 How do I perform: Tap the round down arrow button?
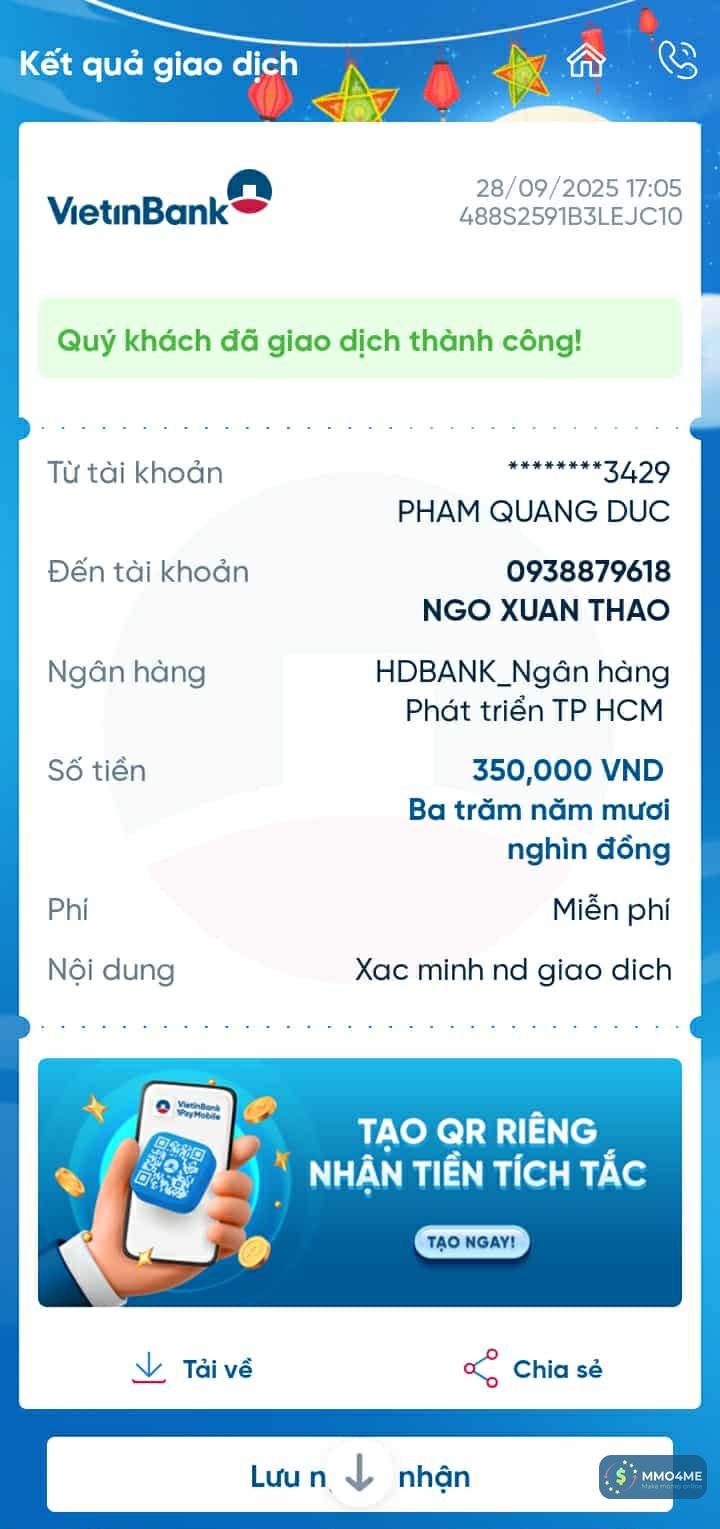pos(359,1474)
